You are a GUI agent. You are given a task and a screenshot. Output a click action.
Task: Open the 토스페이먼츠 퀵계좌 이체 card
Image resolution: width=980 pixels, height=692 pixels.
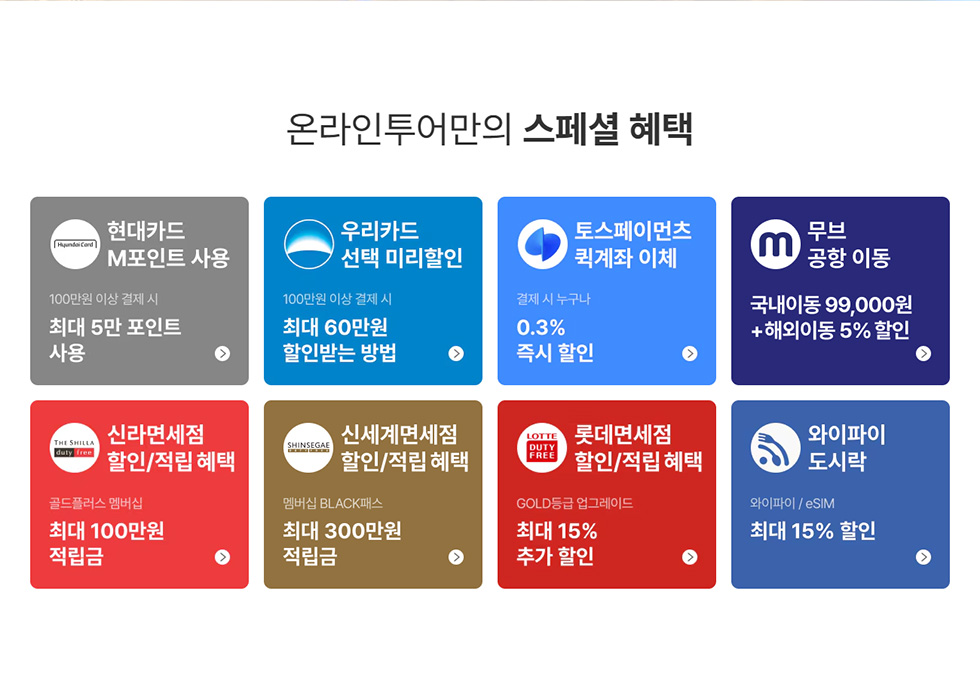(x=607, y=291)
